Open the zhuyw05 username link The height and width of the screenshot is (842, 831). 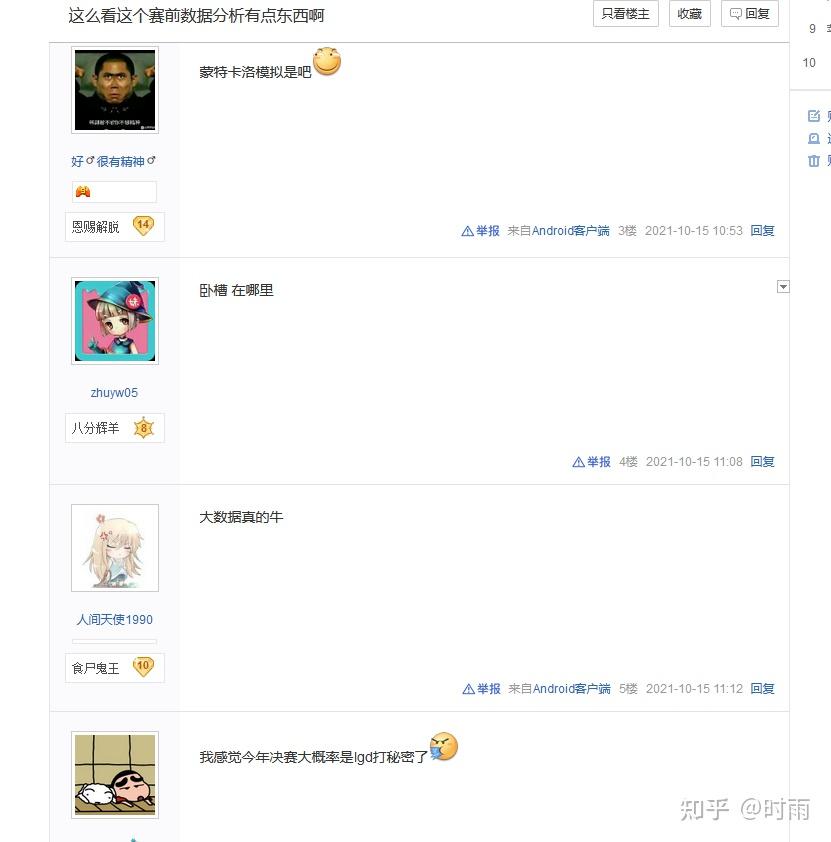[x=114, y=393]
